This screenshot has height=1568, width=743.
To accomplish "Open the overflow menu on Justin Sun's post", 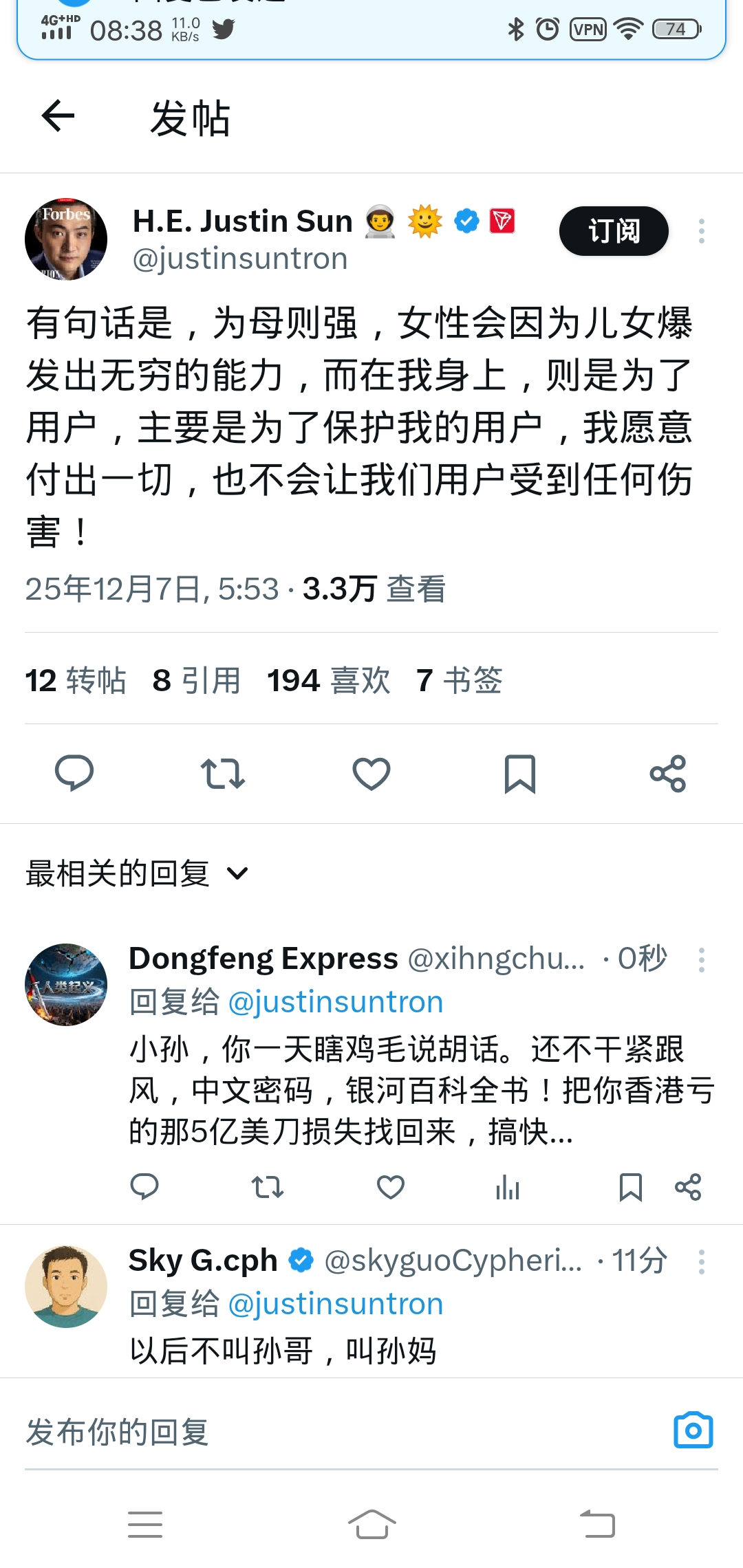I will coord(701,231).
